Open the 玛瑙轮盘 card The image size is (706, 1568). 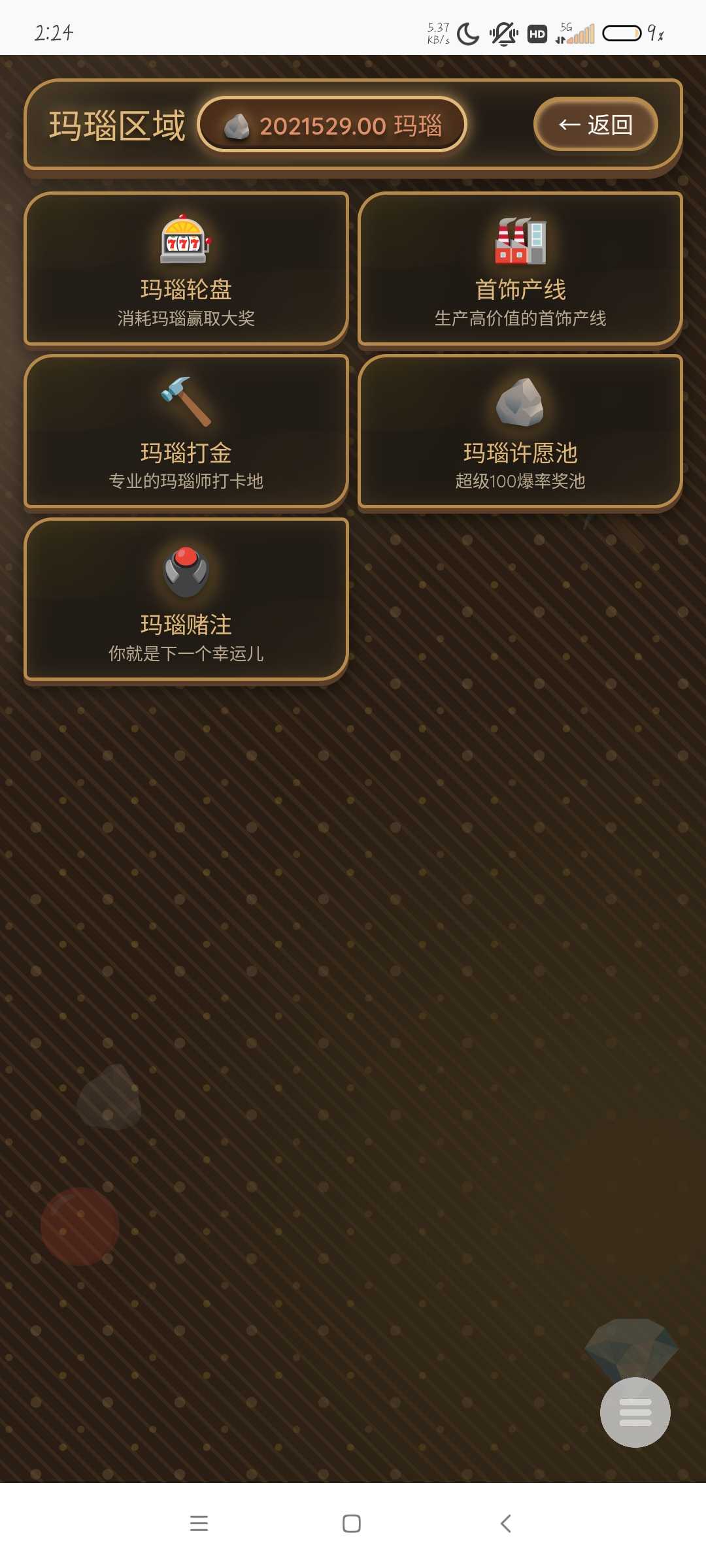[186, 269]
